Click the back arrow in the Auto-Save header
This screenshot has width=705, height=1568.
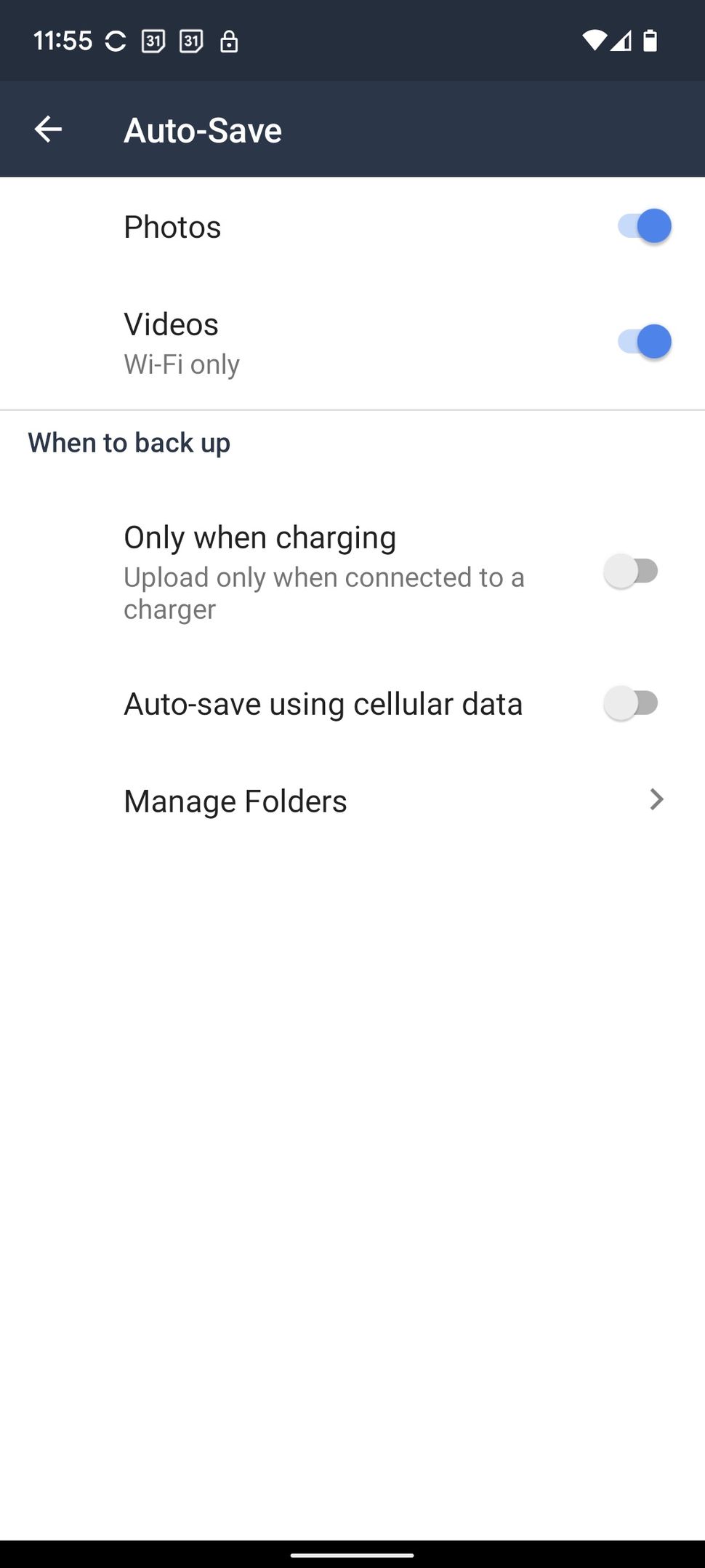[x=47, y=129]
